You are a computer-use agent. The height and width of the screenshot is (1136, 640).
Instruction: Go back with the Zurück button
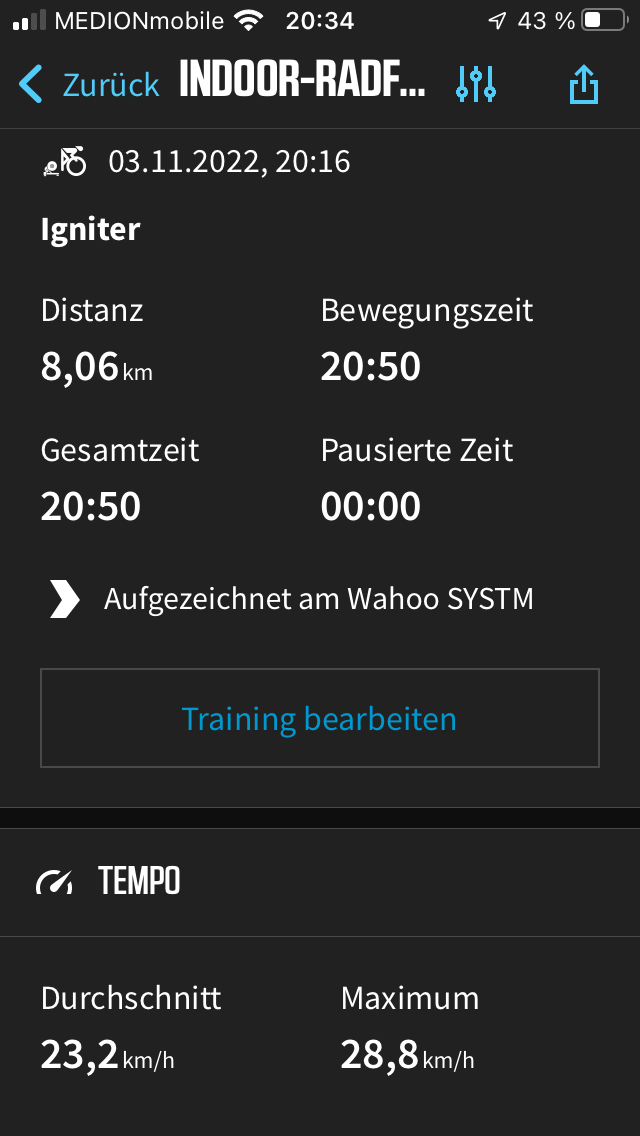point(88,84)
